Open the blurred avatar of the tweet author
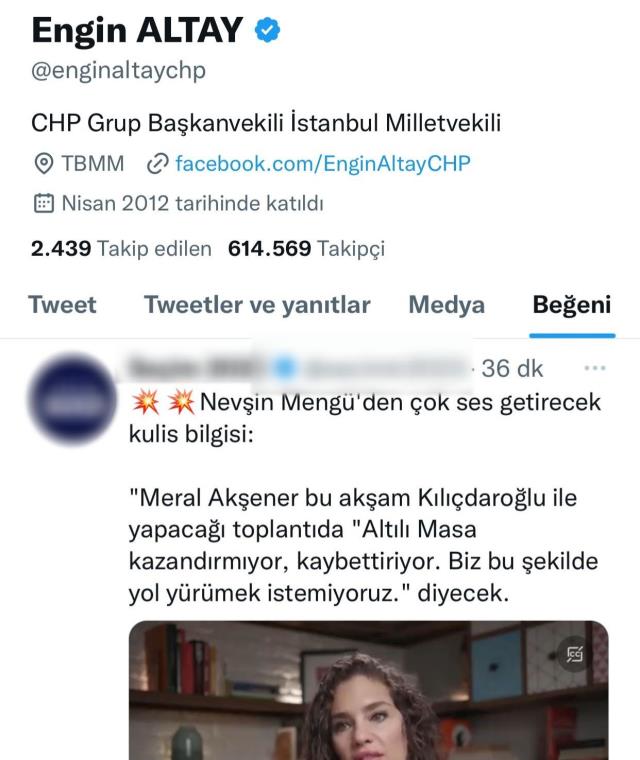Screen dimensions: 640x760 tap(70, 406)
